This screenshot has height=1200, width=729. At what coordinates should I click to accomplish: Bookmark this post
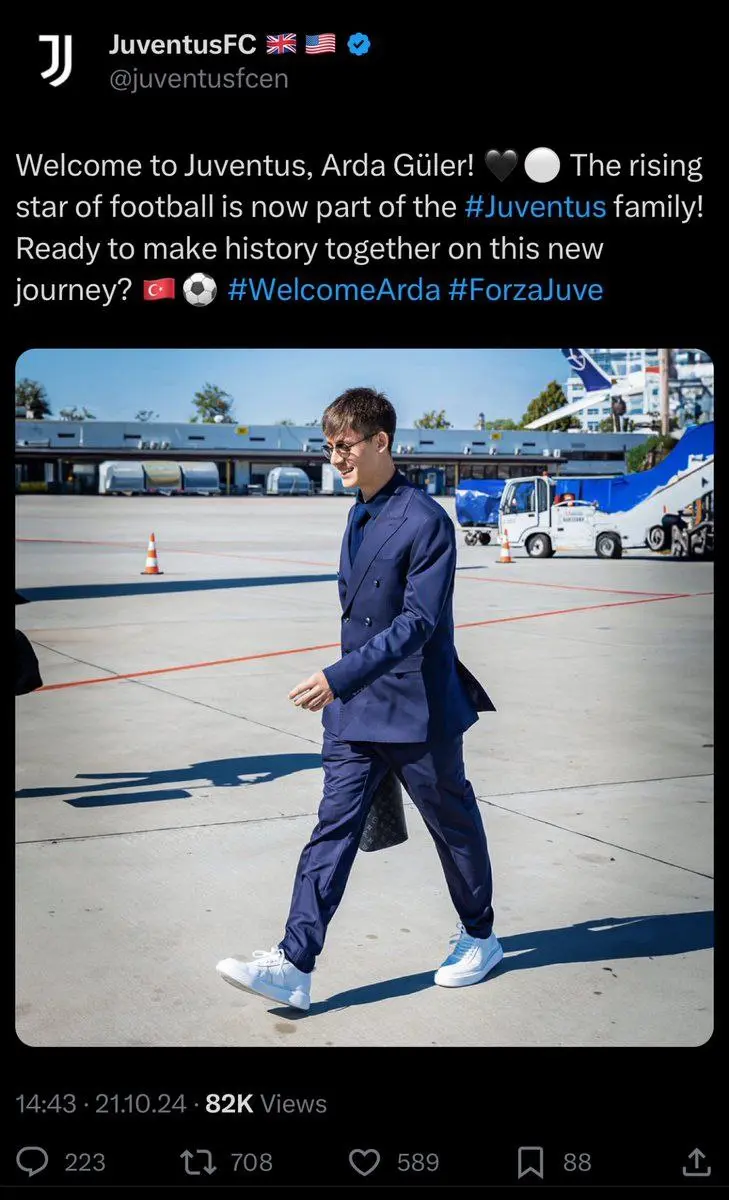click(530, 1161)
